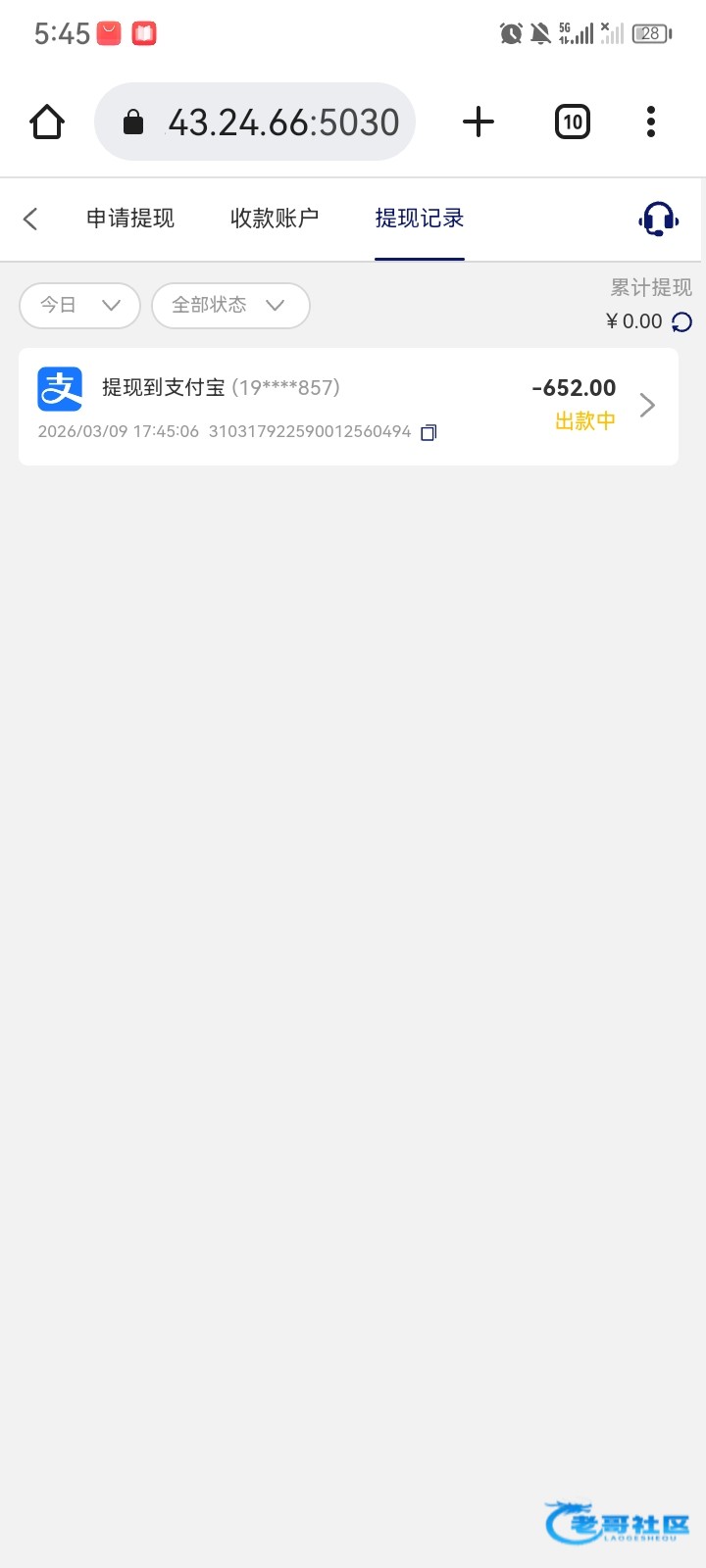Viewport: 706px width, 1568px height.
Task: Open a new browser tab
Action: 479,122
